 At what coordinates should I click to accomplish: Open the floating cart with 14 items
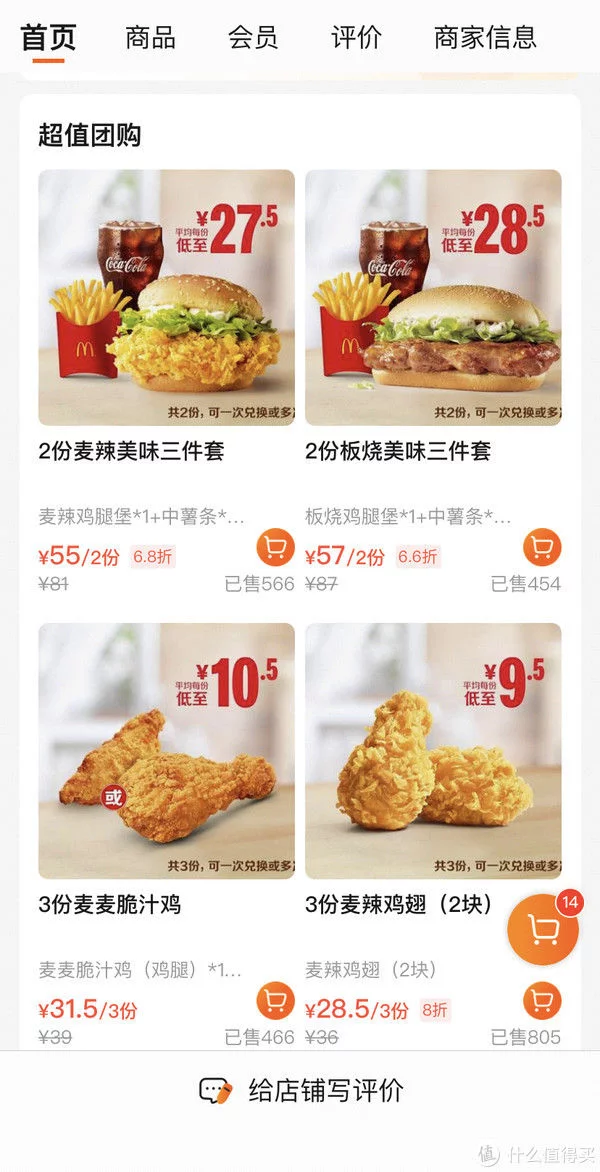click(x=543, y=928)
